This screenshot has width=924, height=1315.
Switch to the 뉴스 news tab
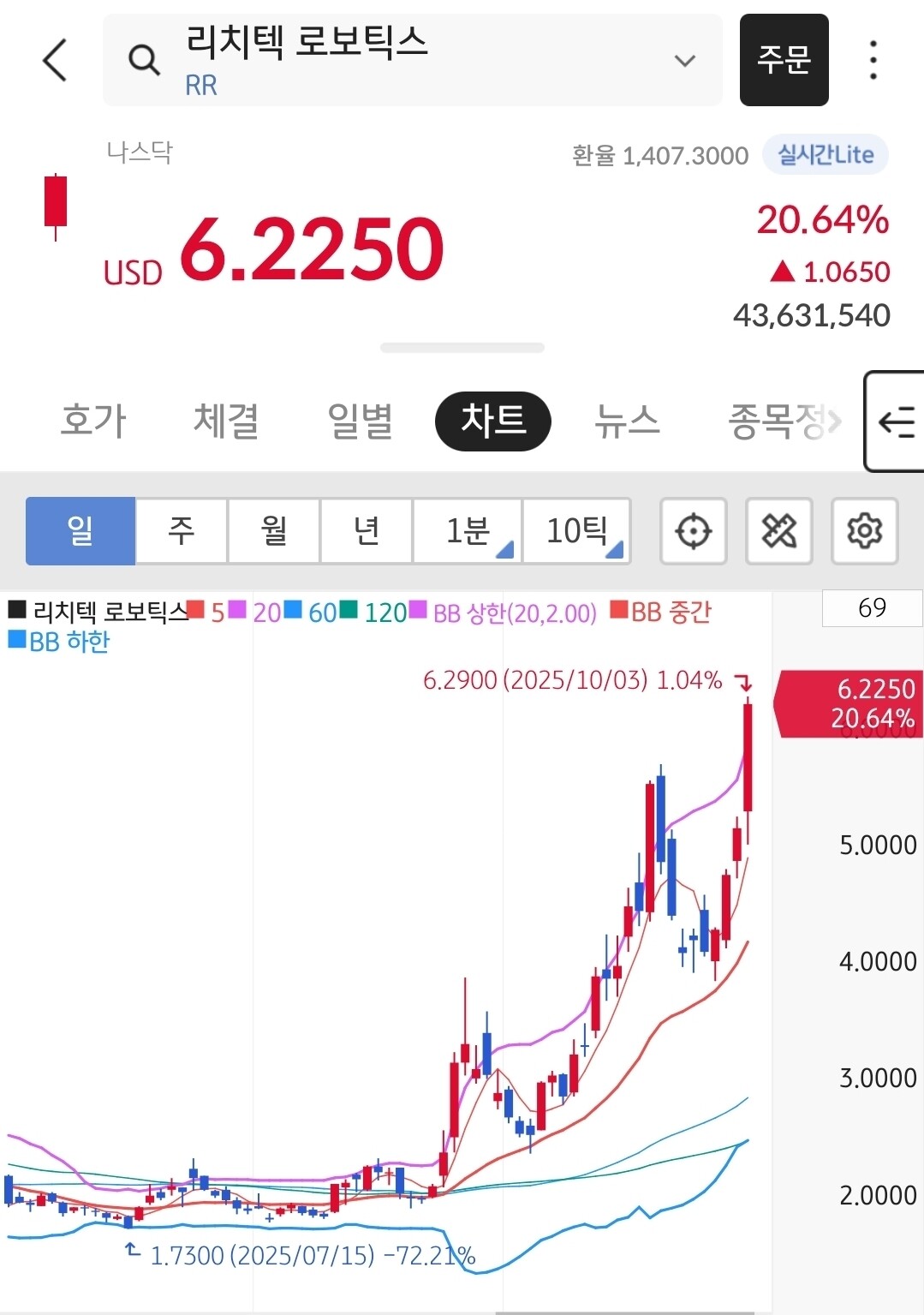click(627, 421)
